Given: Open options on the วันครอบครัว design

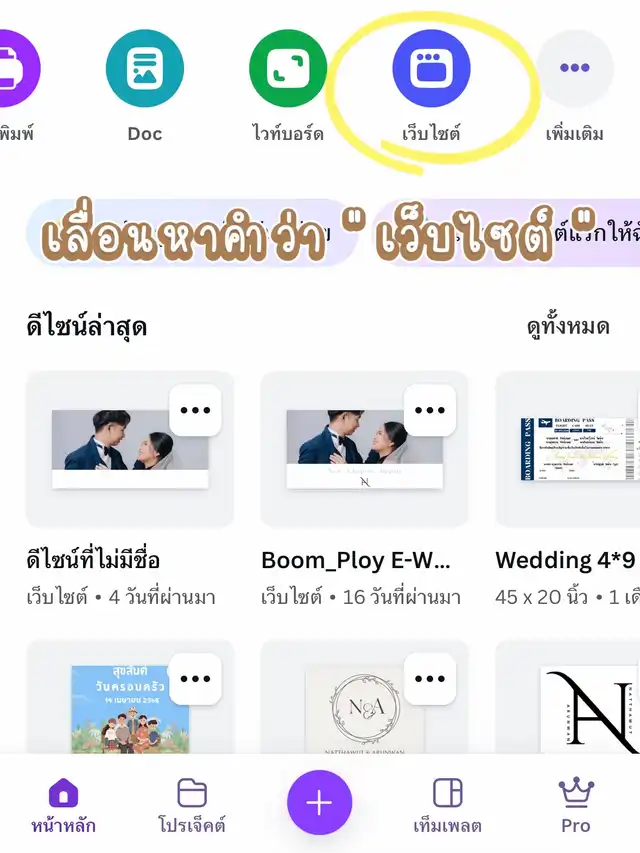Looking at the screenshot, I should (195, 678).
